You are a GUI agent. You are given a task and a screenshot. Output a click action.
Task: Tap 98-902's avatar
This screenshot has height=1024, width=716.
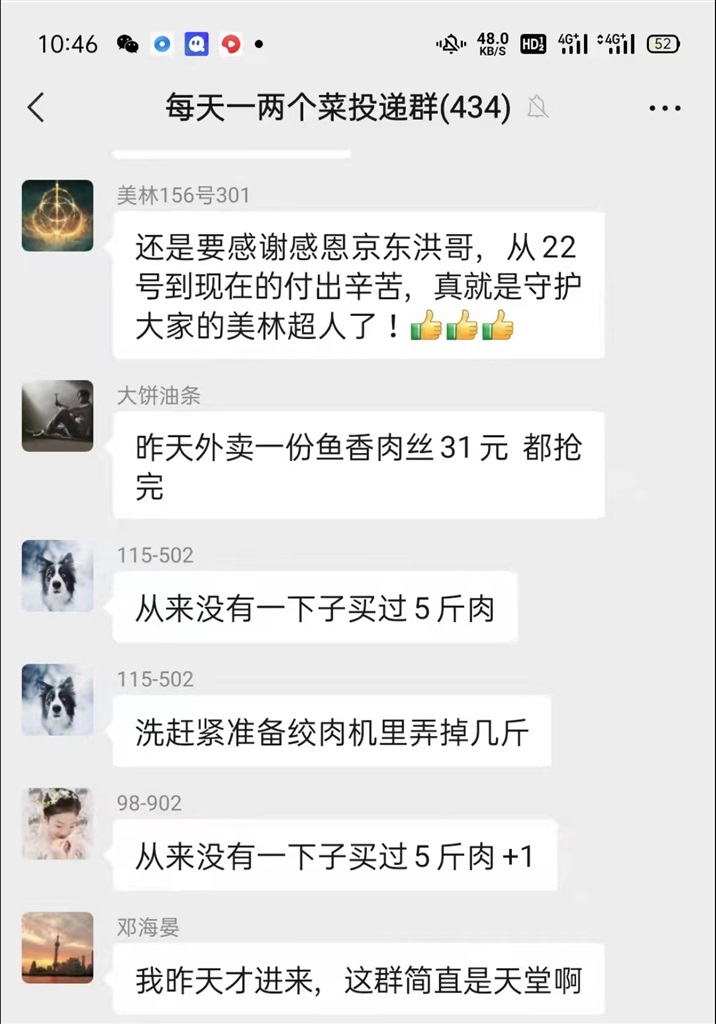pos(57,823)
